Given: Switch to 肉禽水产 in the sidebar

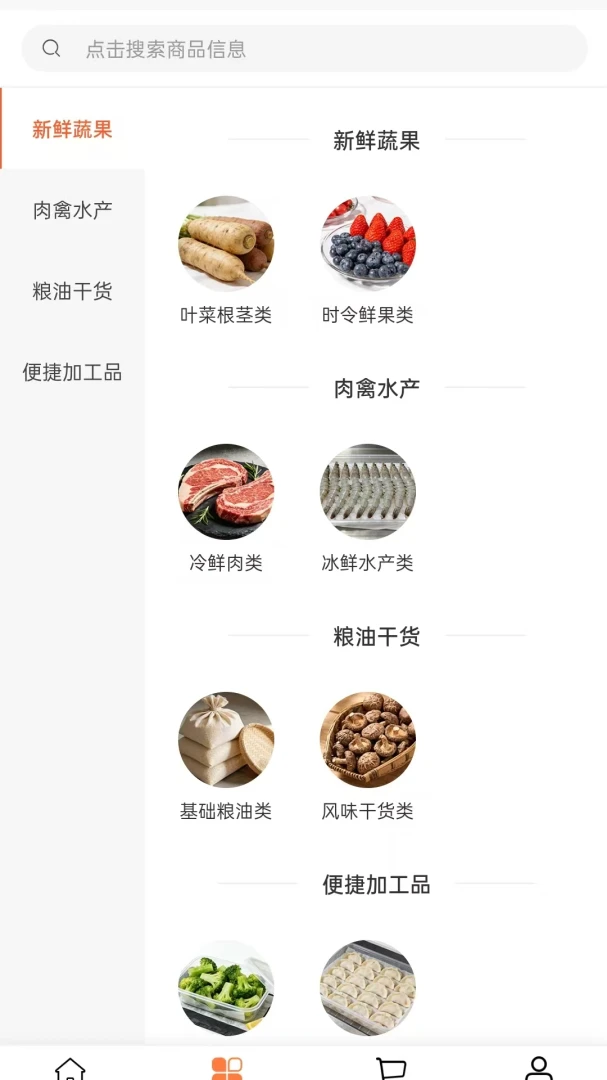Looking at the screenshot, I should 72,210.
